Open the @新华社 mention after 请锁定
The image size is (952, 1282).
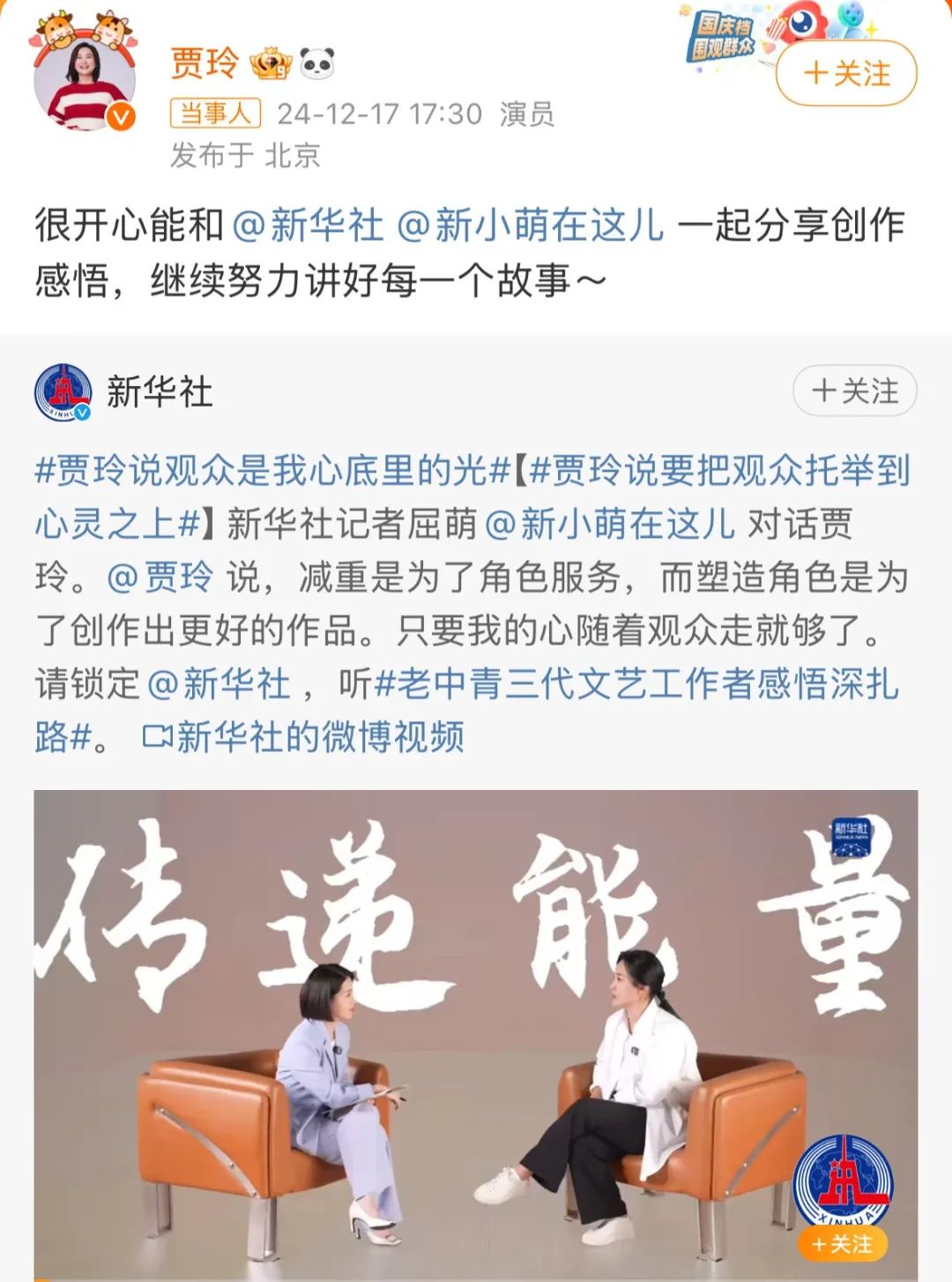click(x=219, y=684)
